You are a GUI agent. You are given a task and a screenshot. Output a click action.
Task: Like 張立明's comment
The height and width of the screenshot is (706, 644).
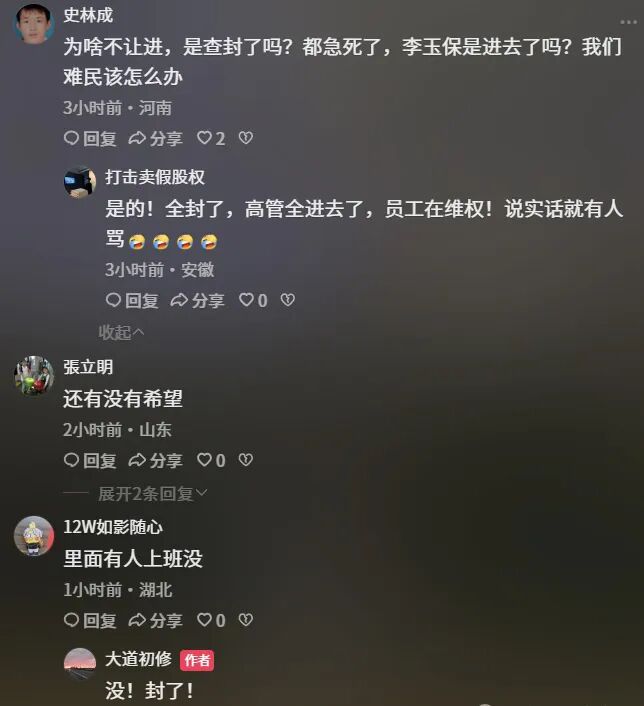pyautogui.click(x=210, y=460)
